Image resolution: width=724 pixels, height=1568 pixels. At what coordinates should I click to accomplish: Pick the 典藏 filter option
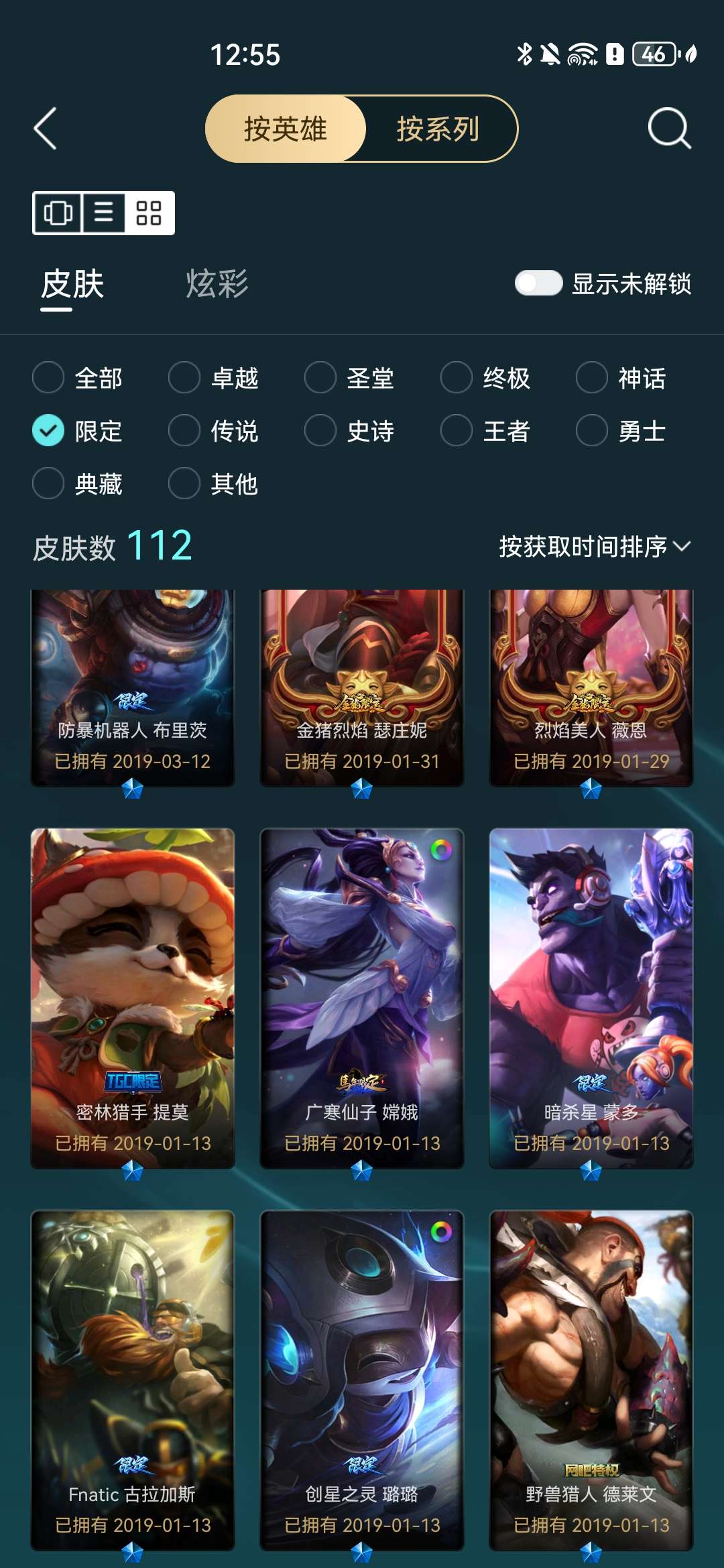48,483
